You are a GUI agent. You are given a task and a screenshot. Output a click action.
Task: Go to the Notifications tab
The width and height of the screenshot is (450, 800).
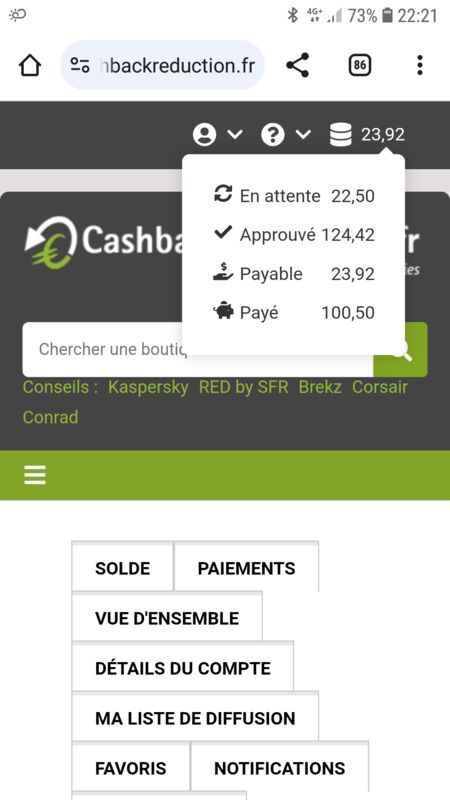[x=280, y=767]
